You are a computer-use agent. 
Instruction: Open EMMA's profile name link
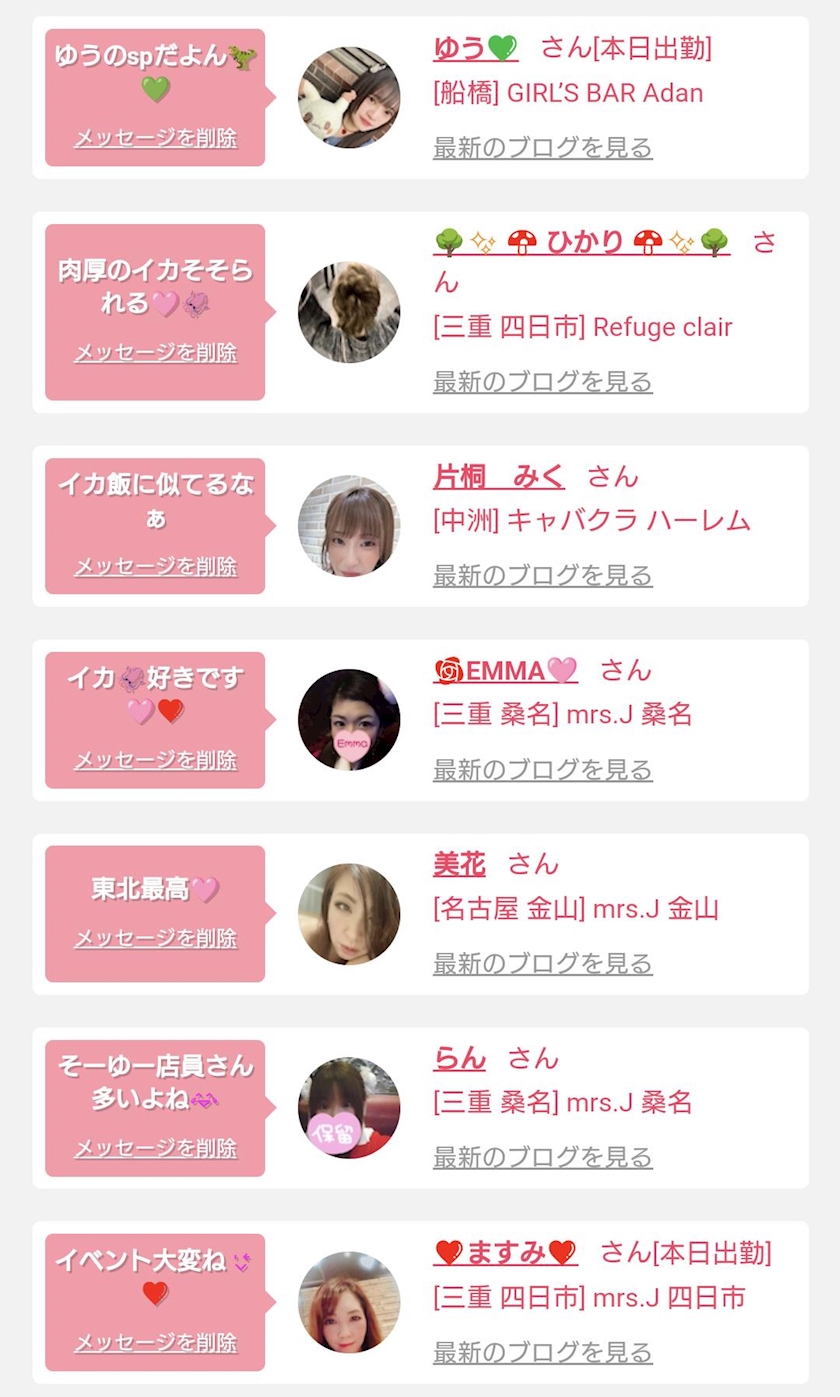[x=506, y=671]
